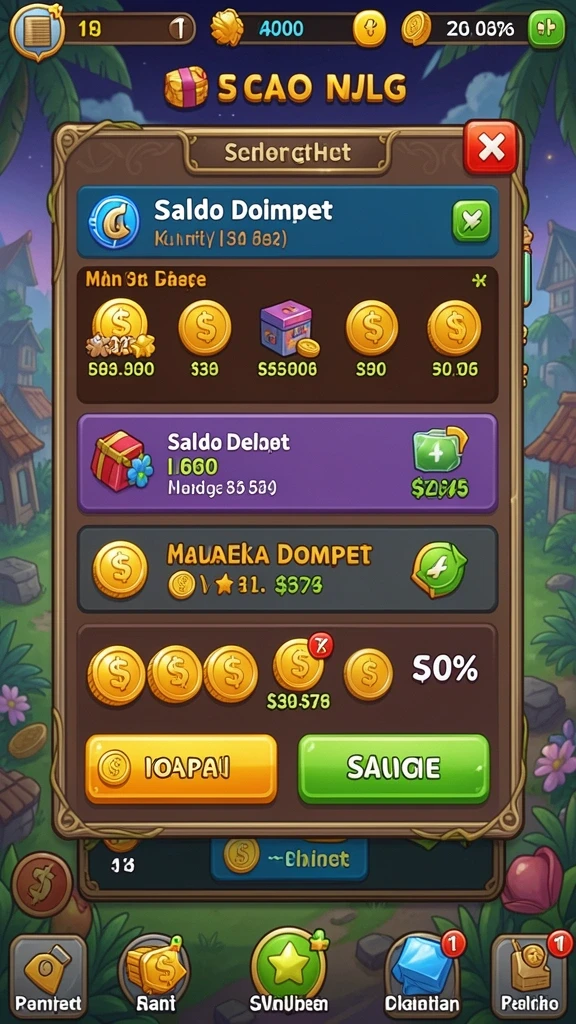Close the dialog with the red X
This screenshot has width=576, height=1024.
pos(491,149)
